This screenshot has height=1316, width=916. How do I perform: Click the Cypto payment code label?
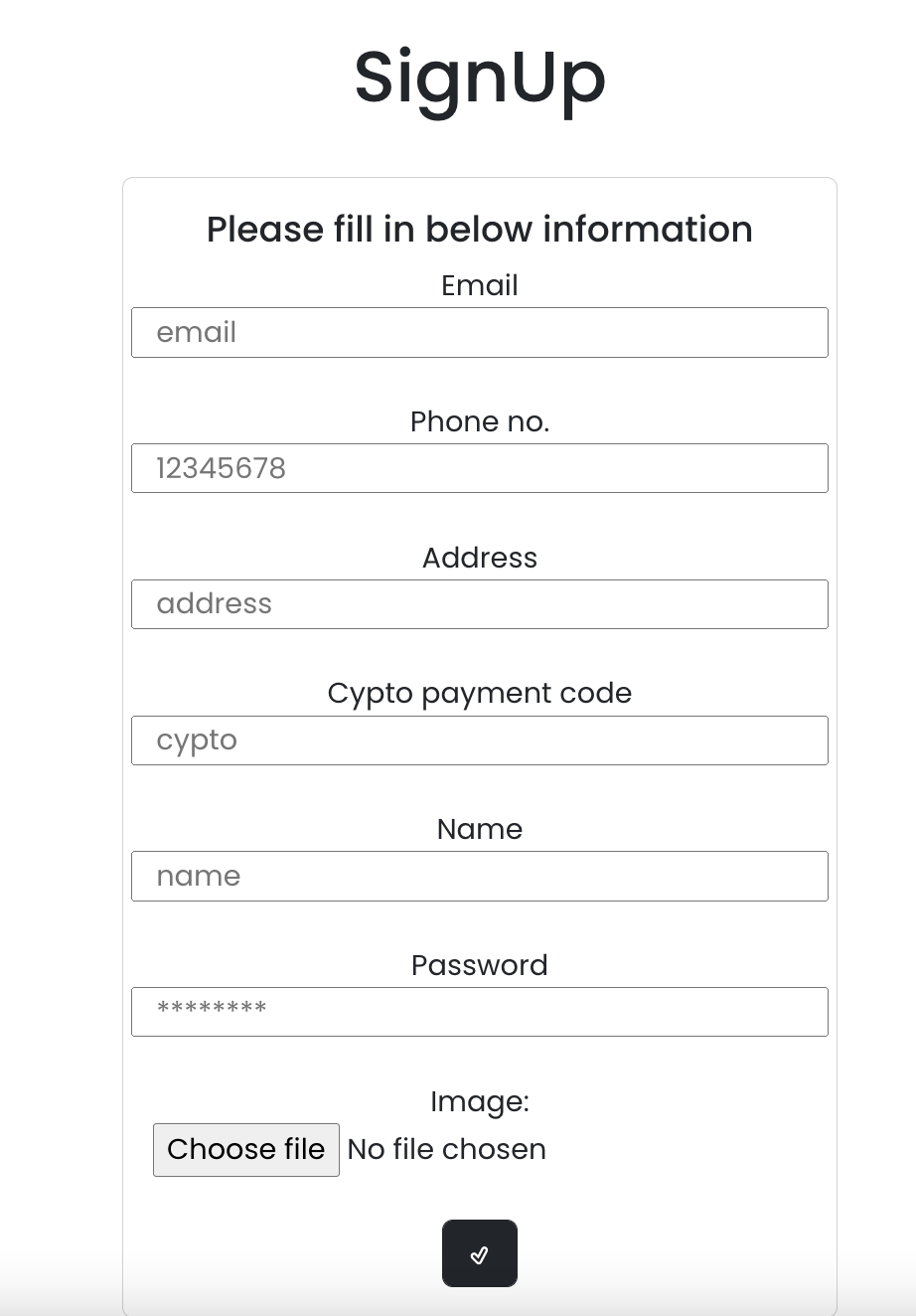point(480,693)
